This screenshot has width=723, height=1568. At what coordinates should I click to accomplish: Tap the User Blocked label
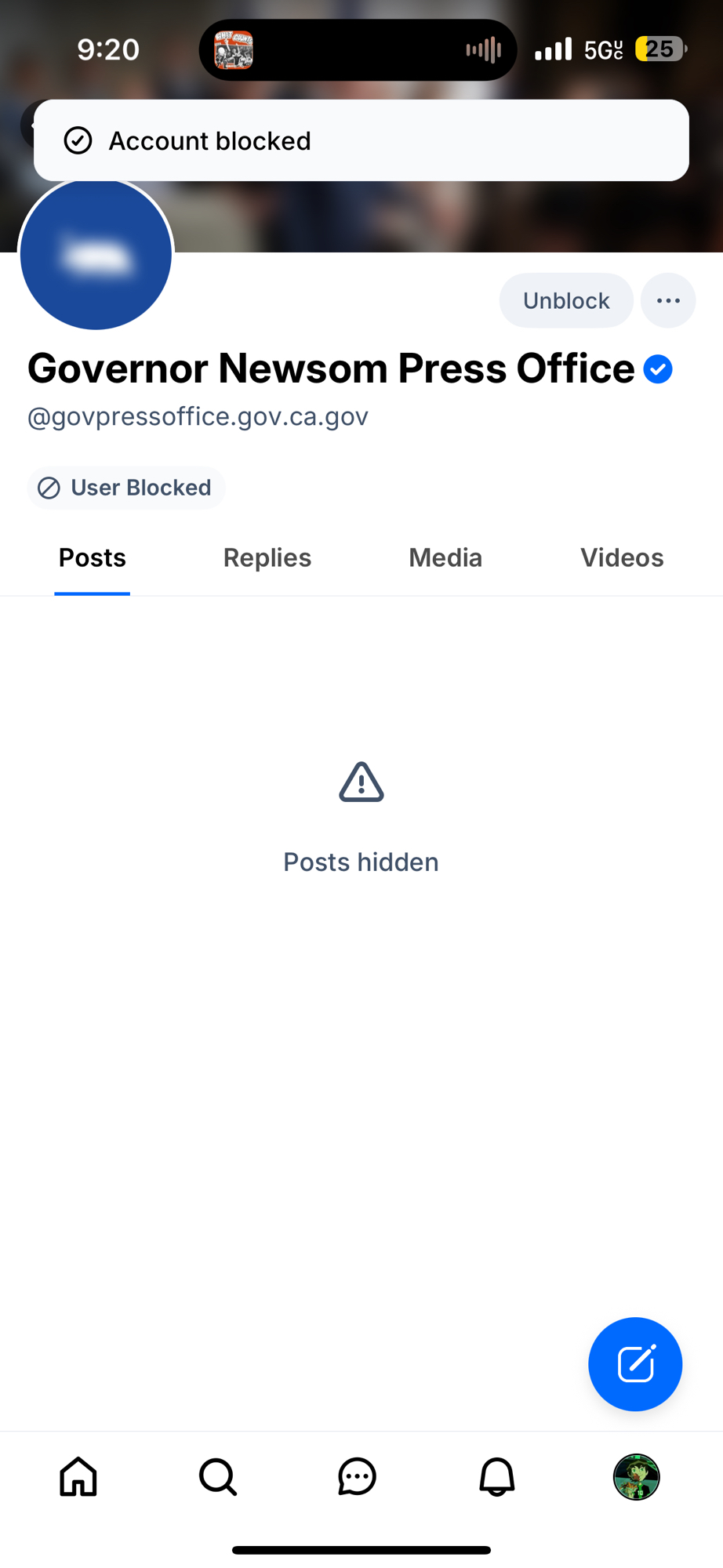click(126, 488)
